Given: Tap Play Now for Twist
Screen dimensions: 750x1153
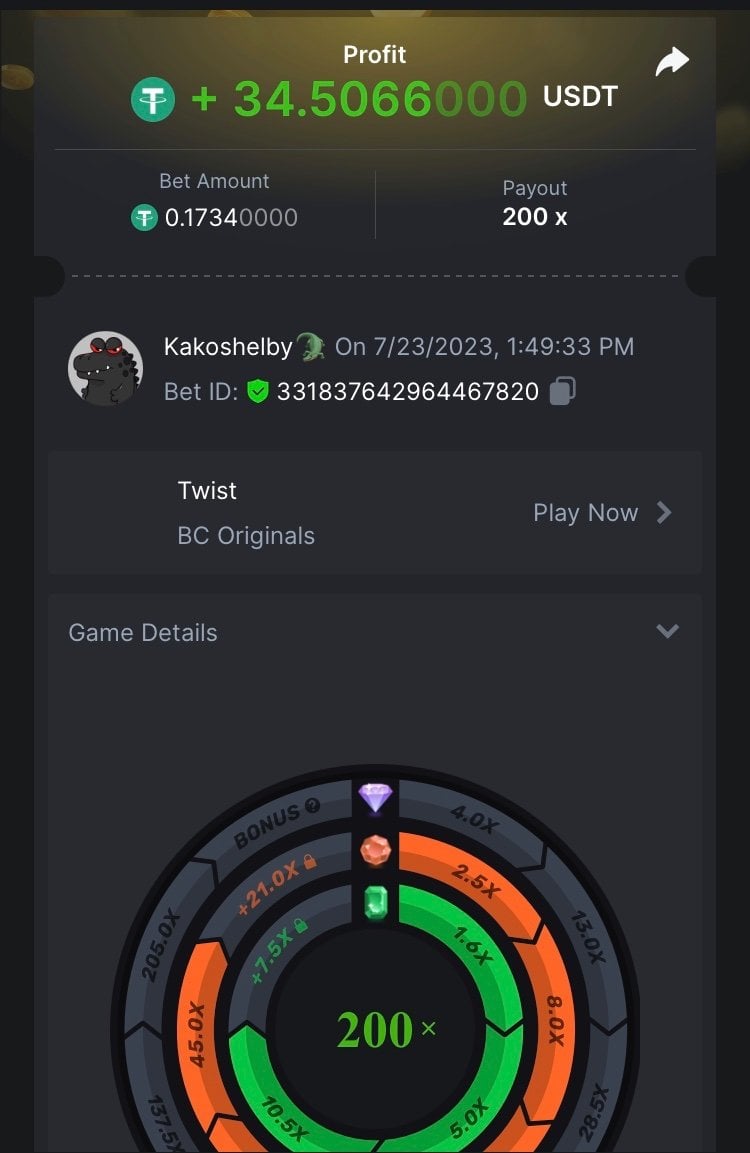Looking at the screenshot, I should [x=601, y=513].
